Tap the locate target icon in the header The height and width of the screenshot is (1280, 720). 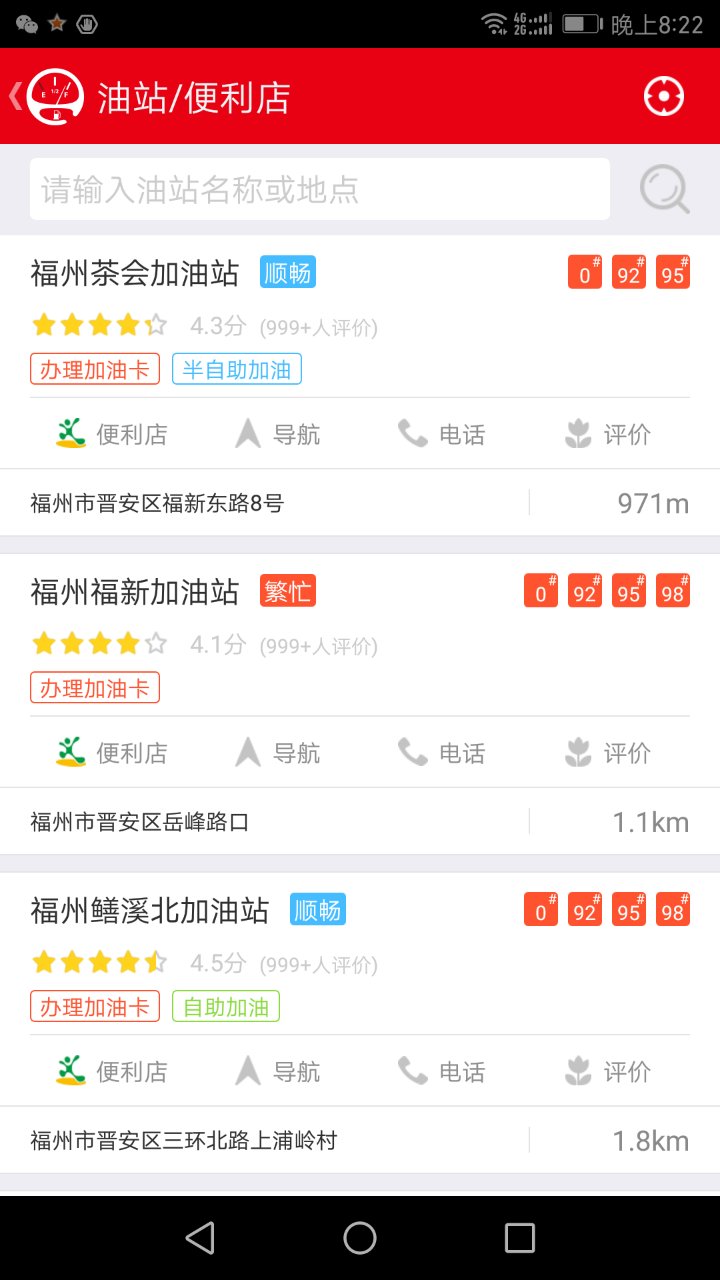pos(663,96)
